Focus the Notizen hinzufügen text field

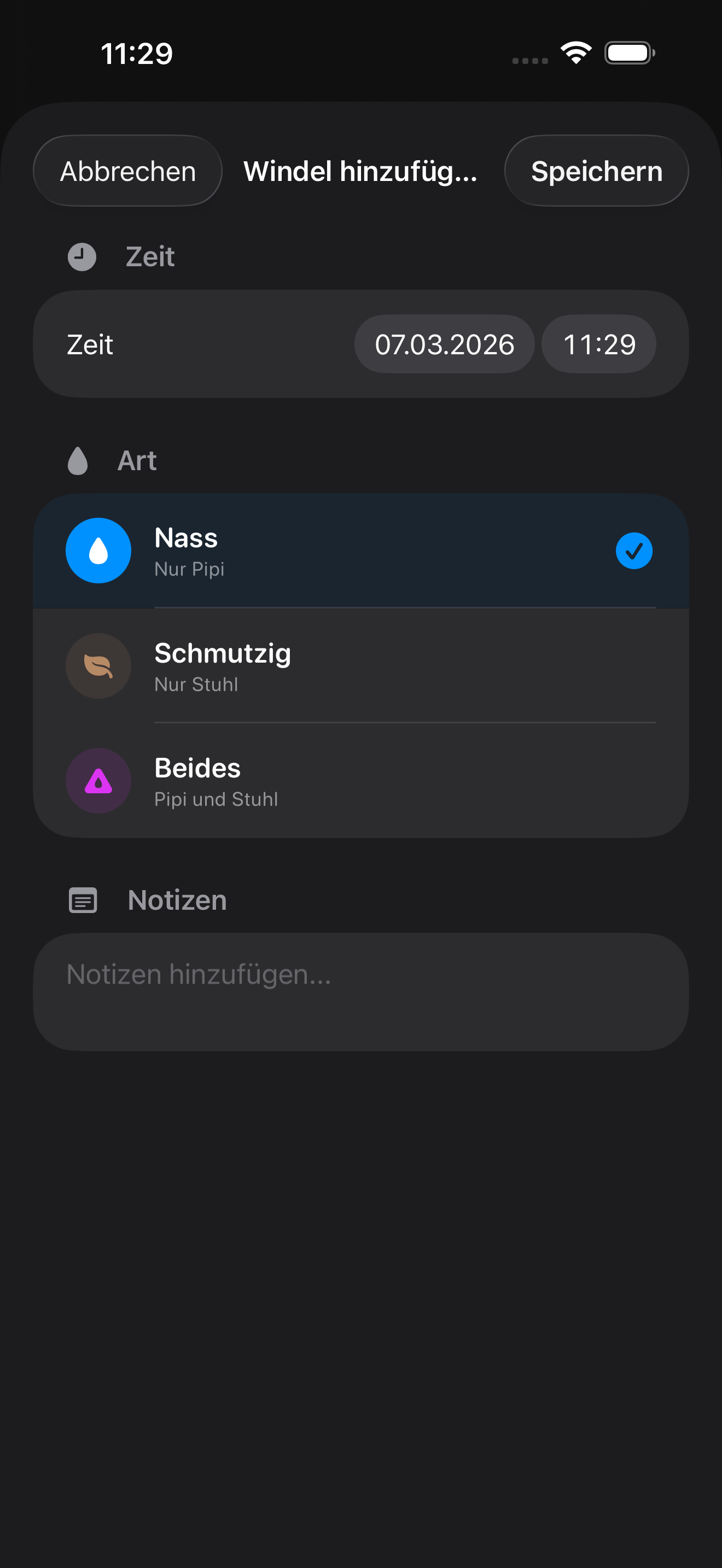[360, 992]
